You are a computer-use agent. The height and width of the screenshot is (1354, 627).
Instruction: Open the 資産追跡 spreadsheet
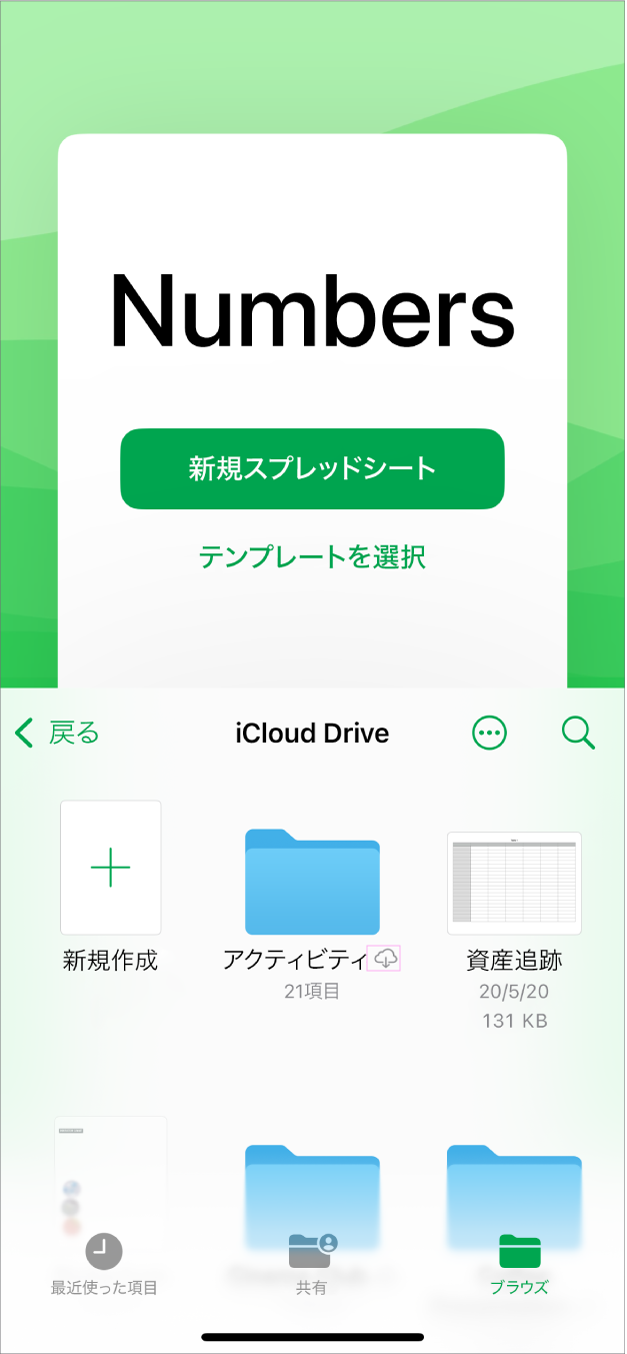[x=514, y=878]
